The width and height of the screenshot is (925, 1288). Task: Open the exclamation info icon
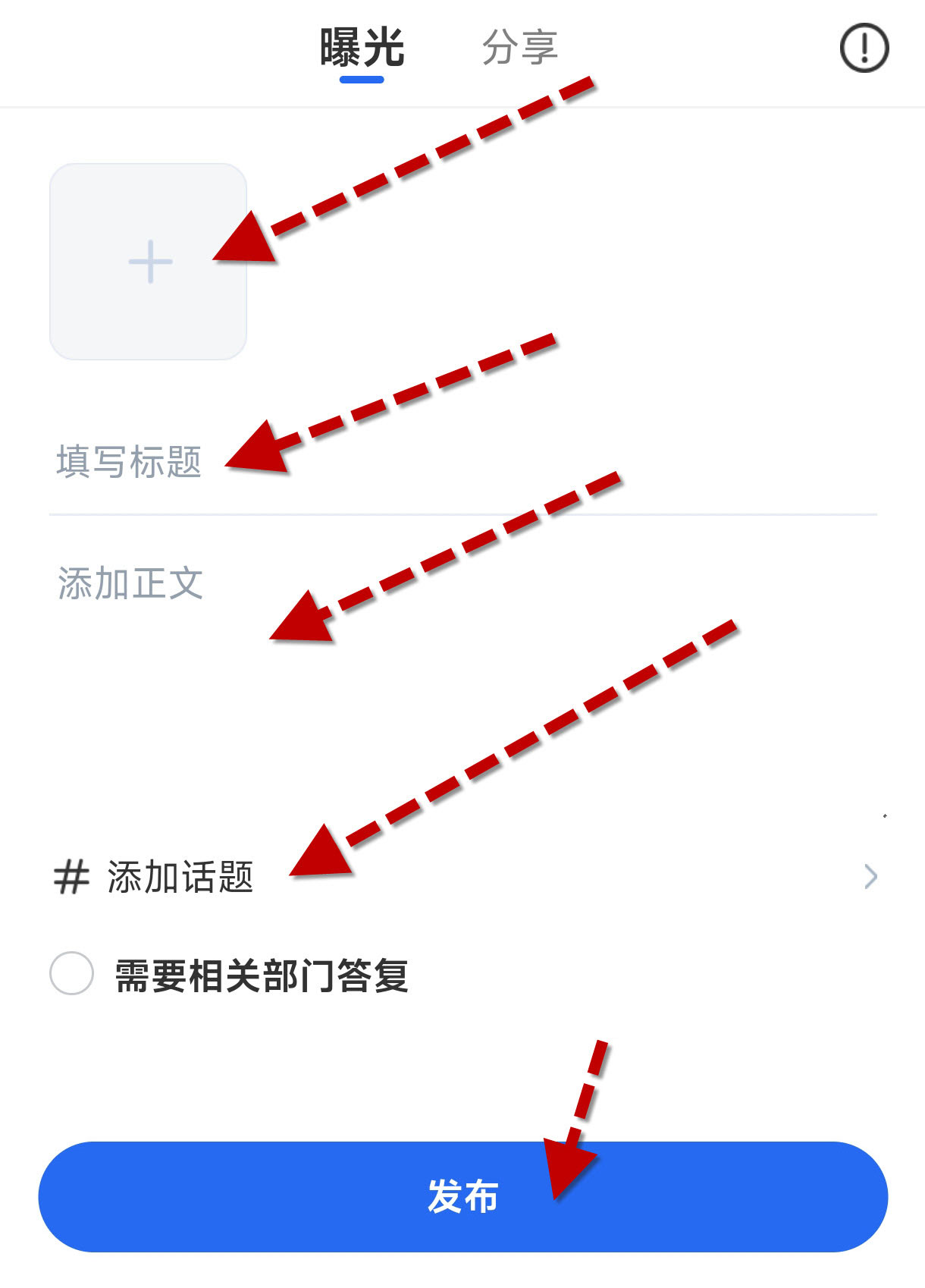tap(864, 49)
